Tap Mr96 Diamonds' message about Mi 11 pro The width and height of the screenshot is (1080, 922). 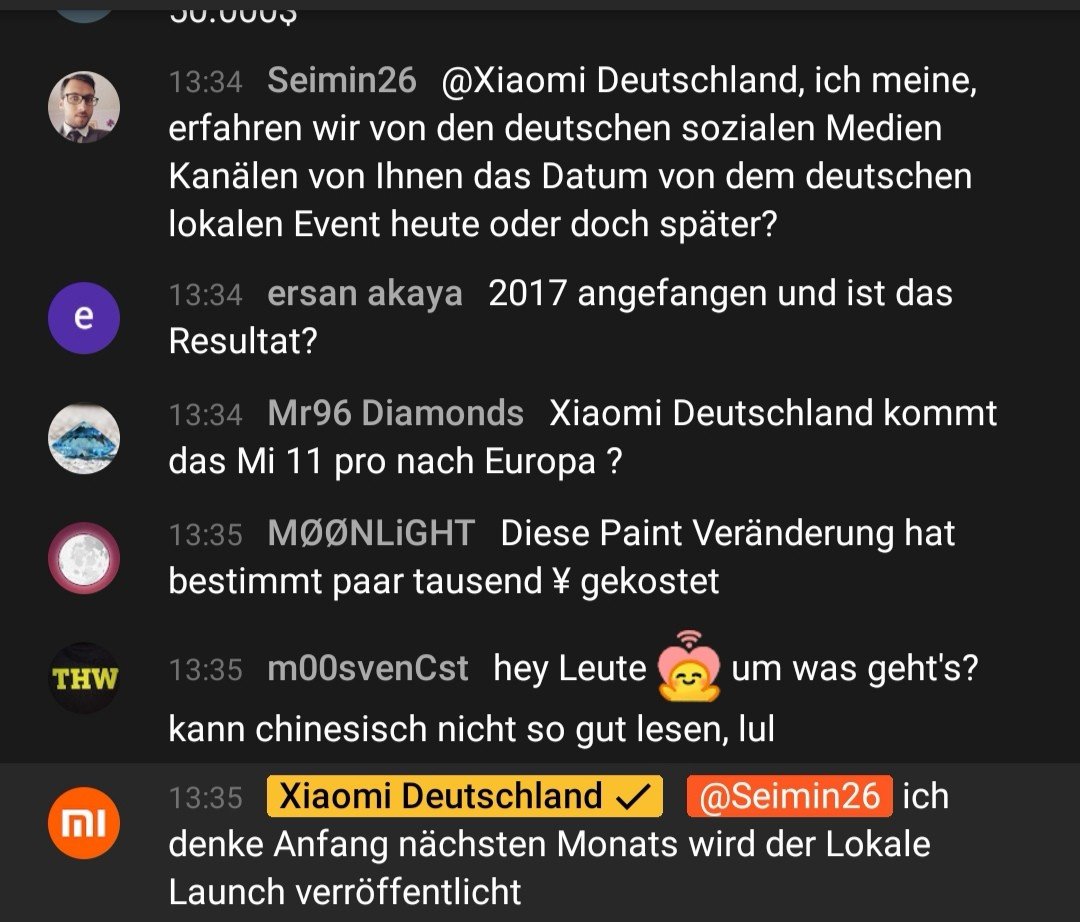coord(580,437)
